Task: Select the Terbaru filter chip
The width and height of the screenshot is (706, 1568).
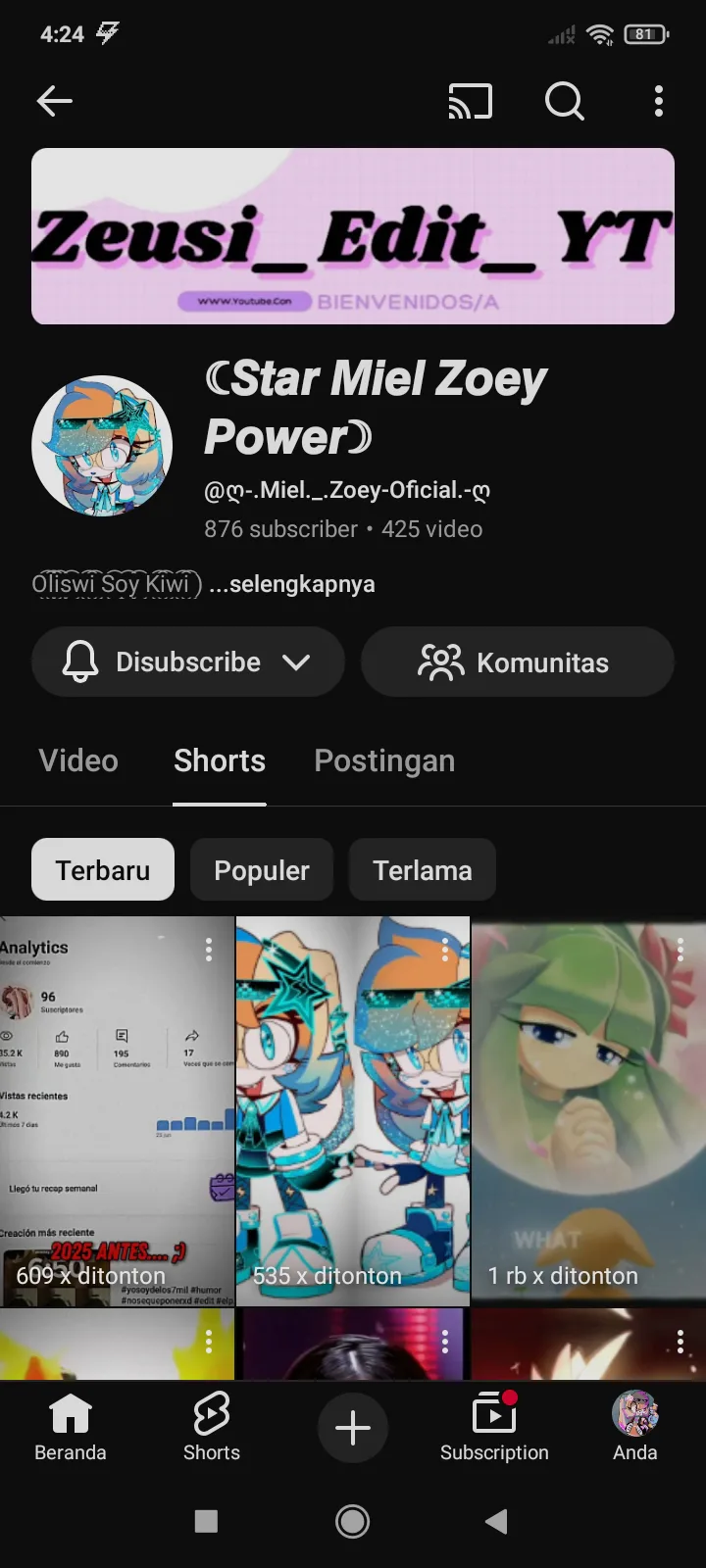Action: tap(103, 870)
